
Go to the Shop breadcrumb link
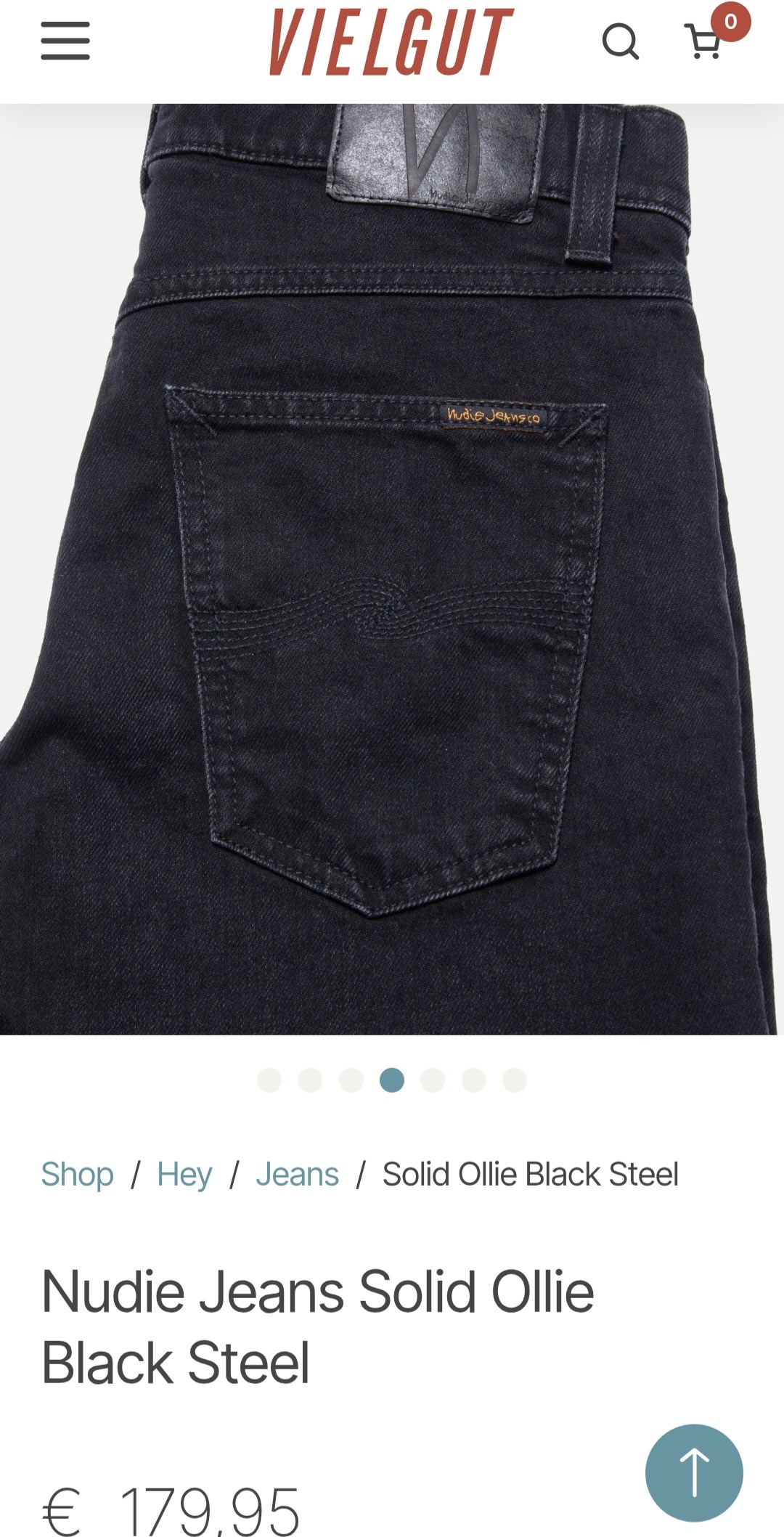coord(78,1174)
